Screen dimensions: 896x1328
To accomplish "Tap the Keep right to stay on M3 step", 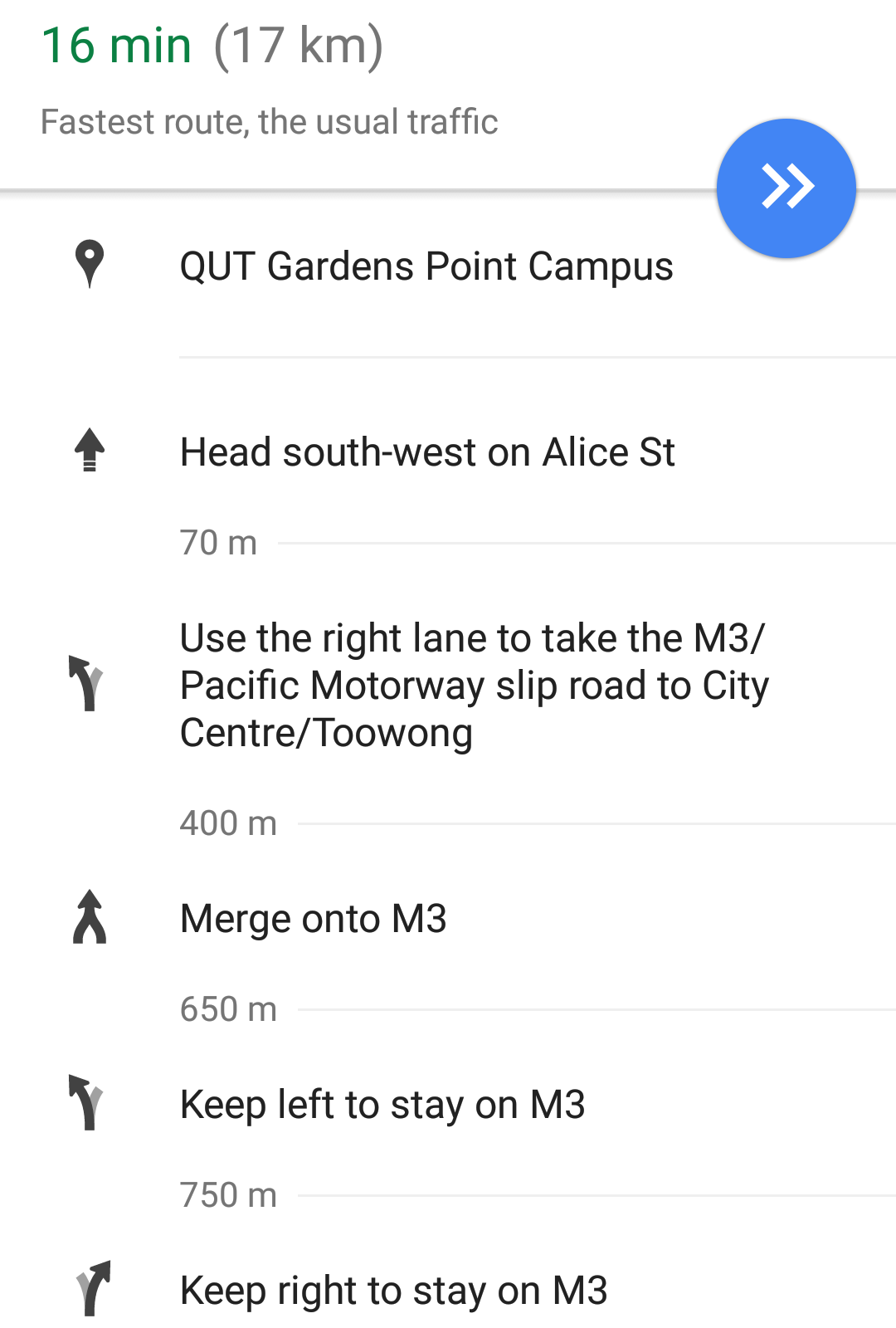I will [x=393, y=1291].
